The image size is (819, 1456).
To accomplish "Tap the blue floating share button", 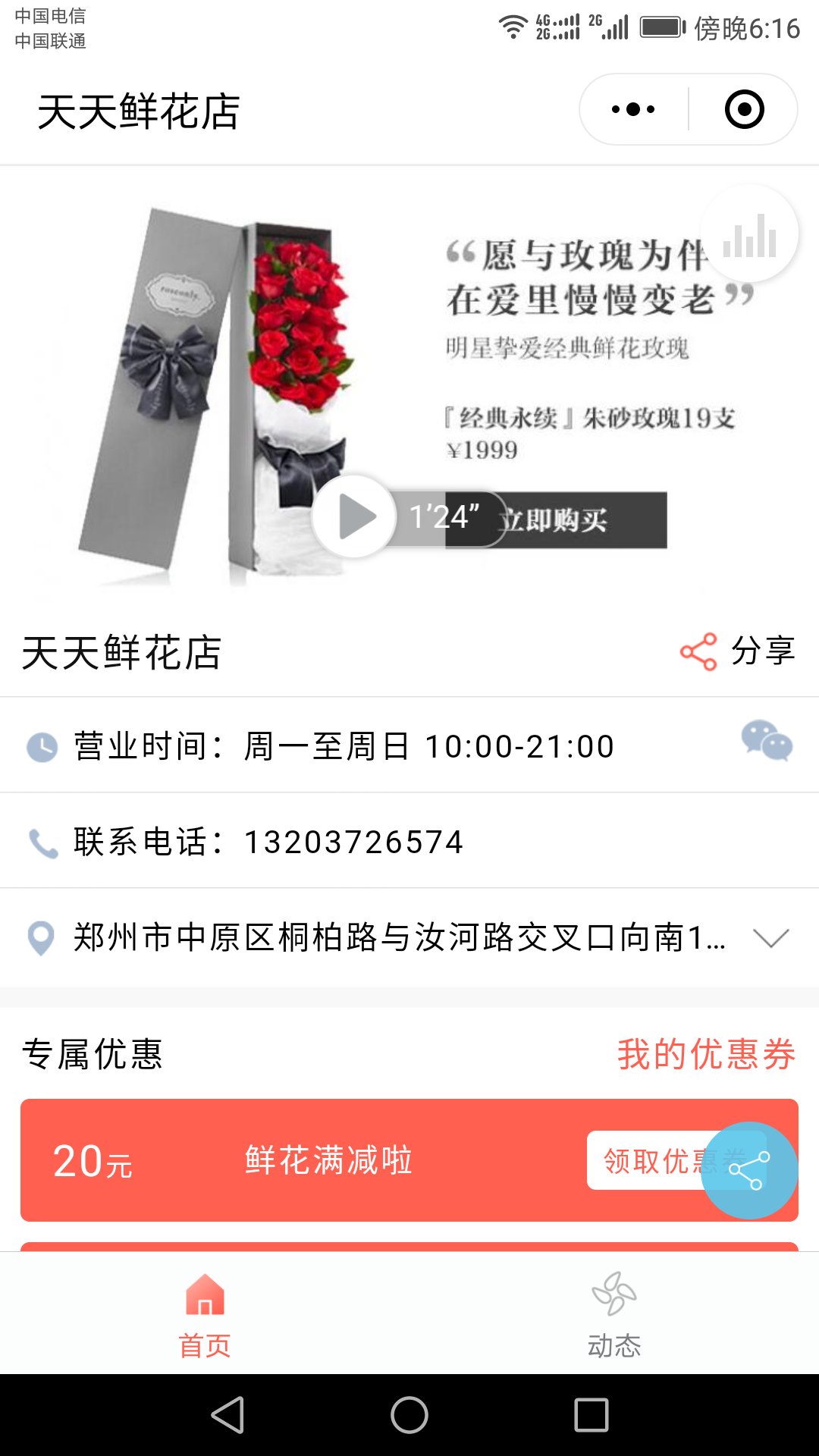I will (749, 1170).
